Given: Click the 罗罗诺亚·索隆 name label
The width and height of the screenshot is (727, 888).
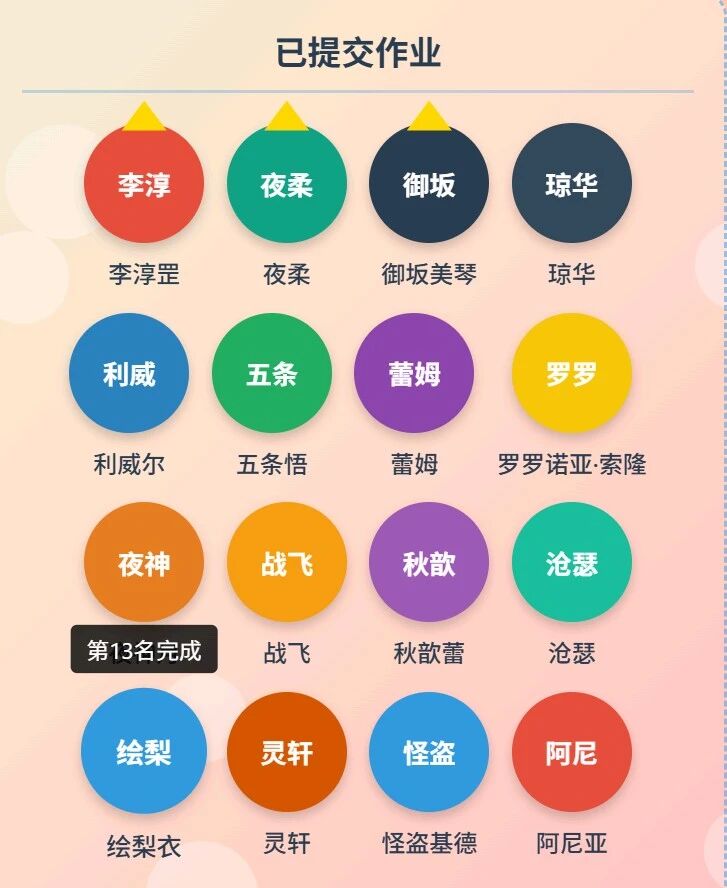Looking at the screenshot, I should coord(572,463).
